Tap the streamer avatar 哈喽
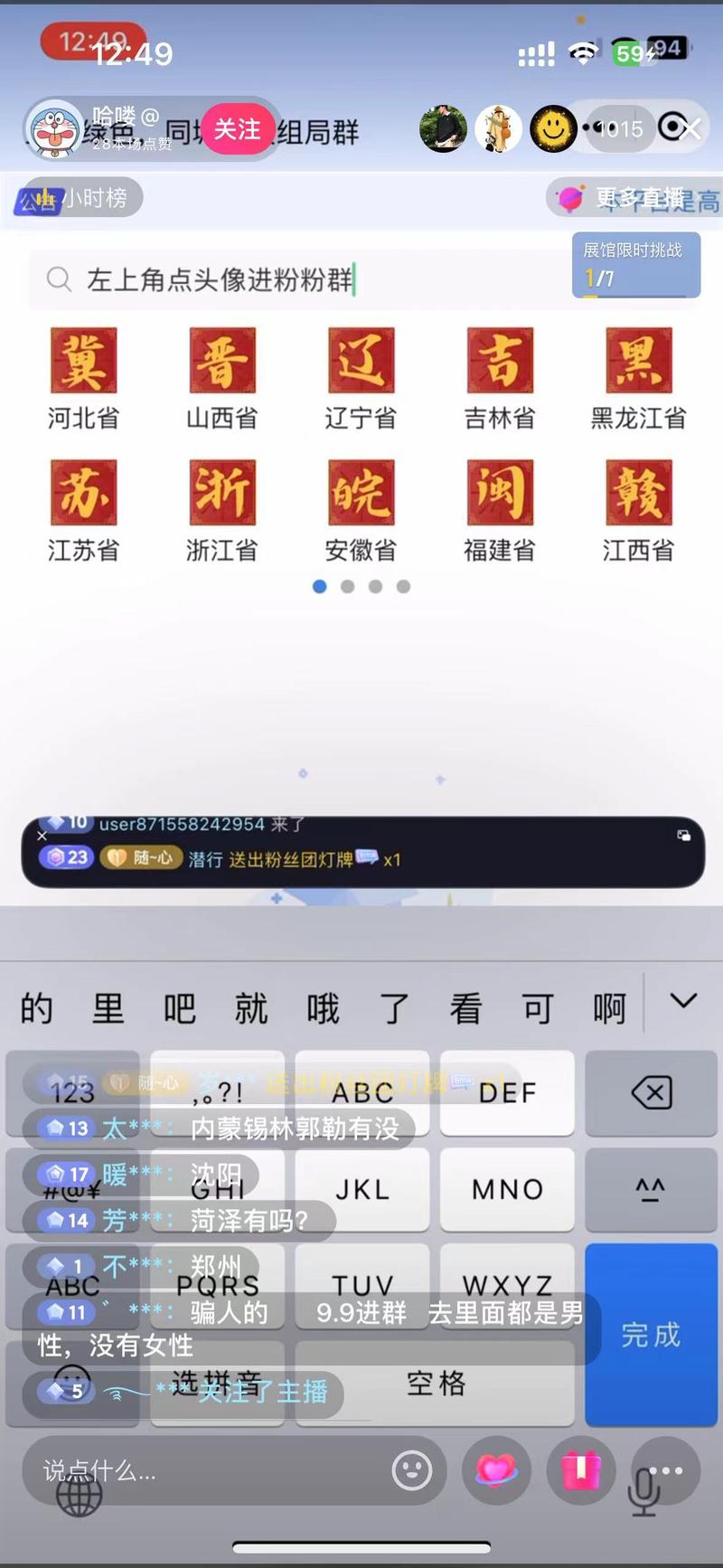723x1568 pixels. (52, 129)
